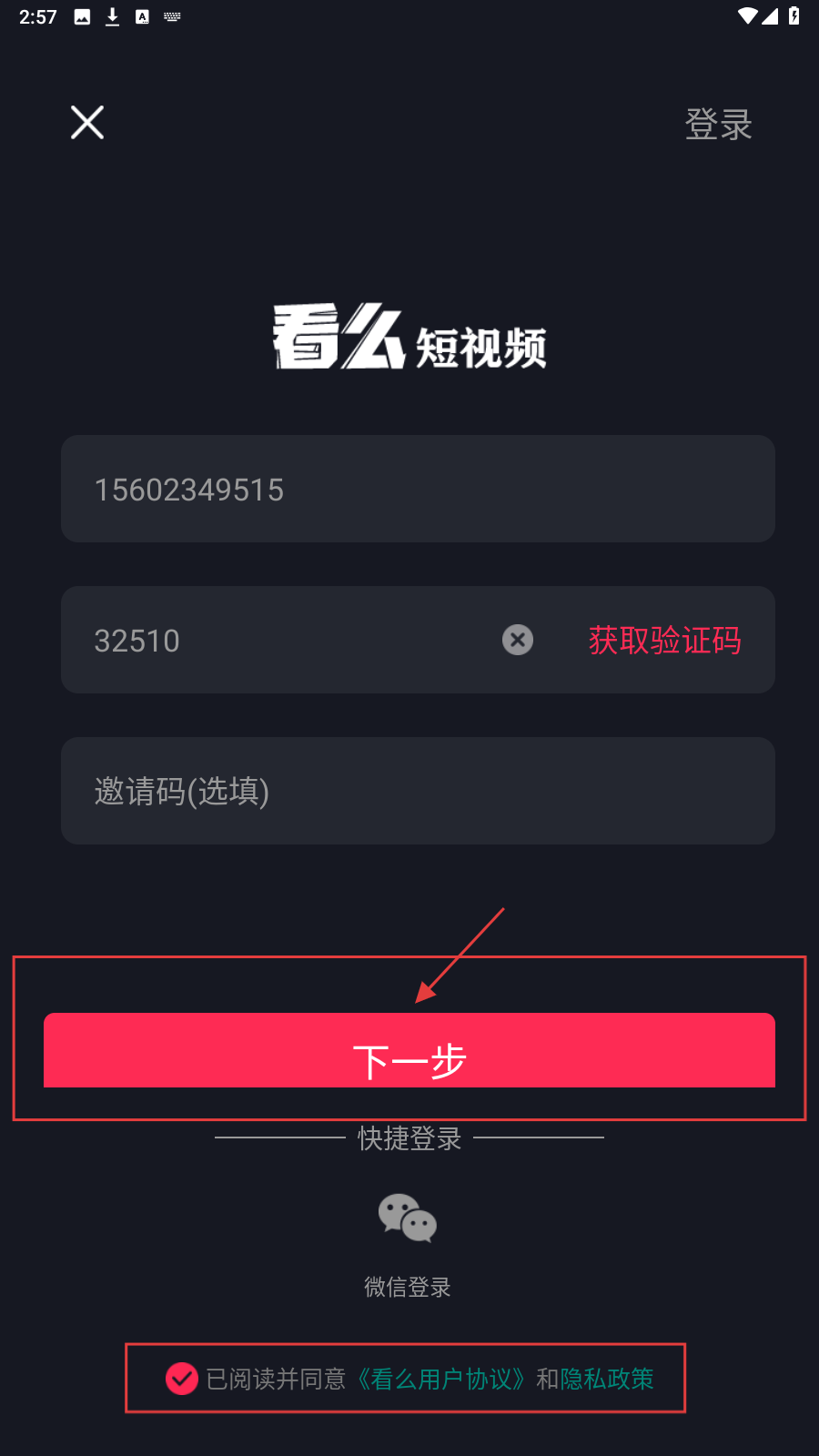The width and height of the screenshot is (819, 1456).
Task: Open the 《看么用户协议》 link
Action: pyautogui.click(x=441, y=1379)
